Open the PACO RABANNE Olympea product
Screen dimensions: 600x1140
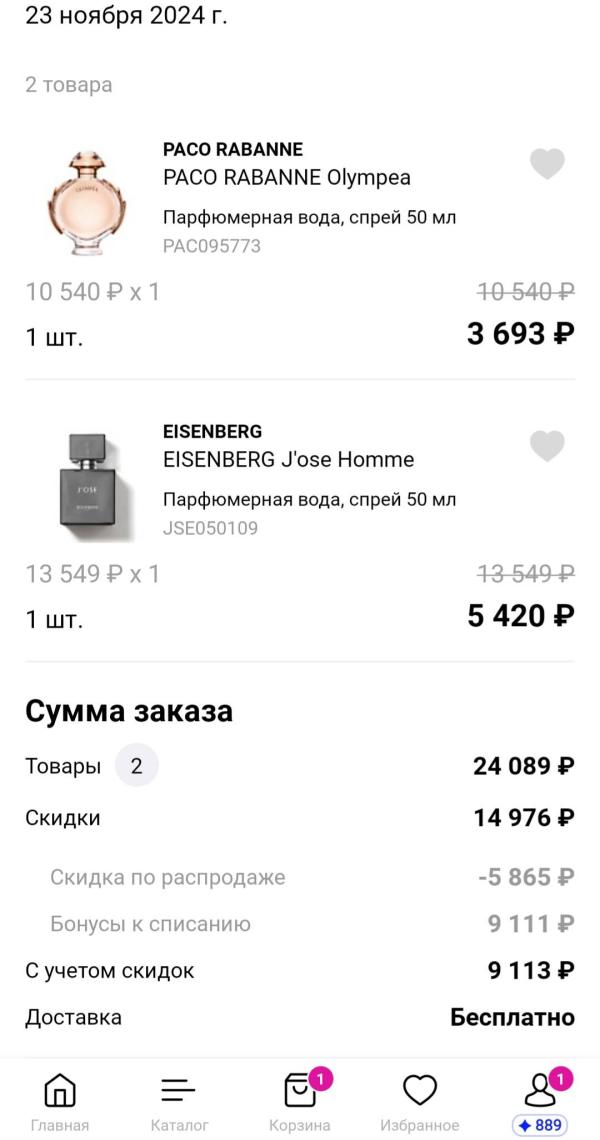286,178
